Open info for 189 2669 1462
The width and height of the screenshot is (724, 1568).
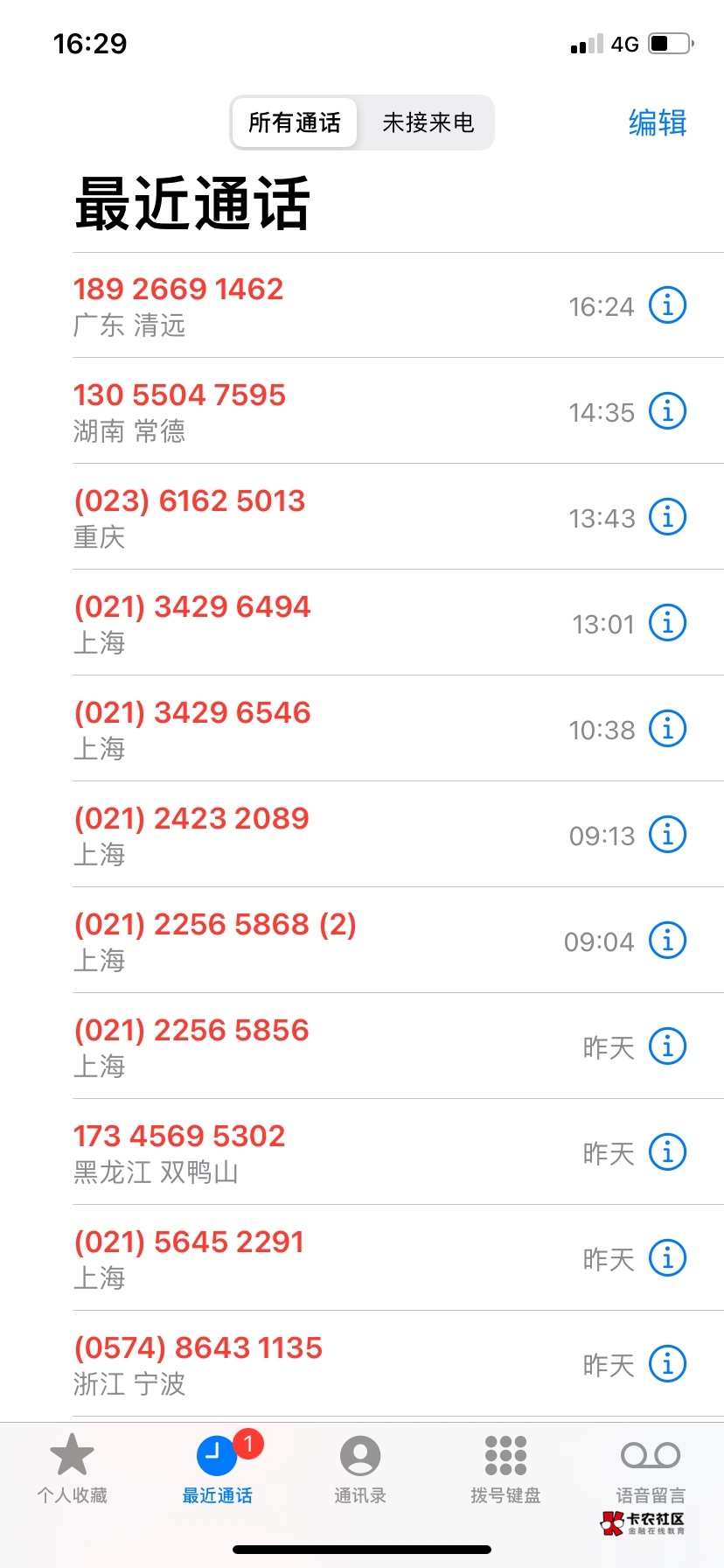pos(667,305)
